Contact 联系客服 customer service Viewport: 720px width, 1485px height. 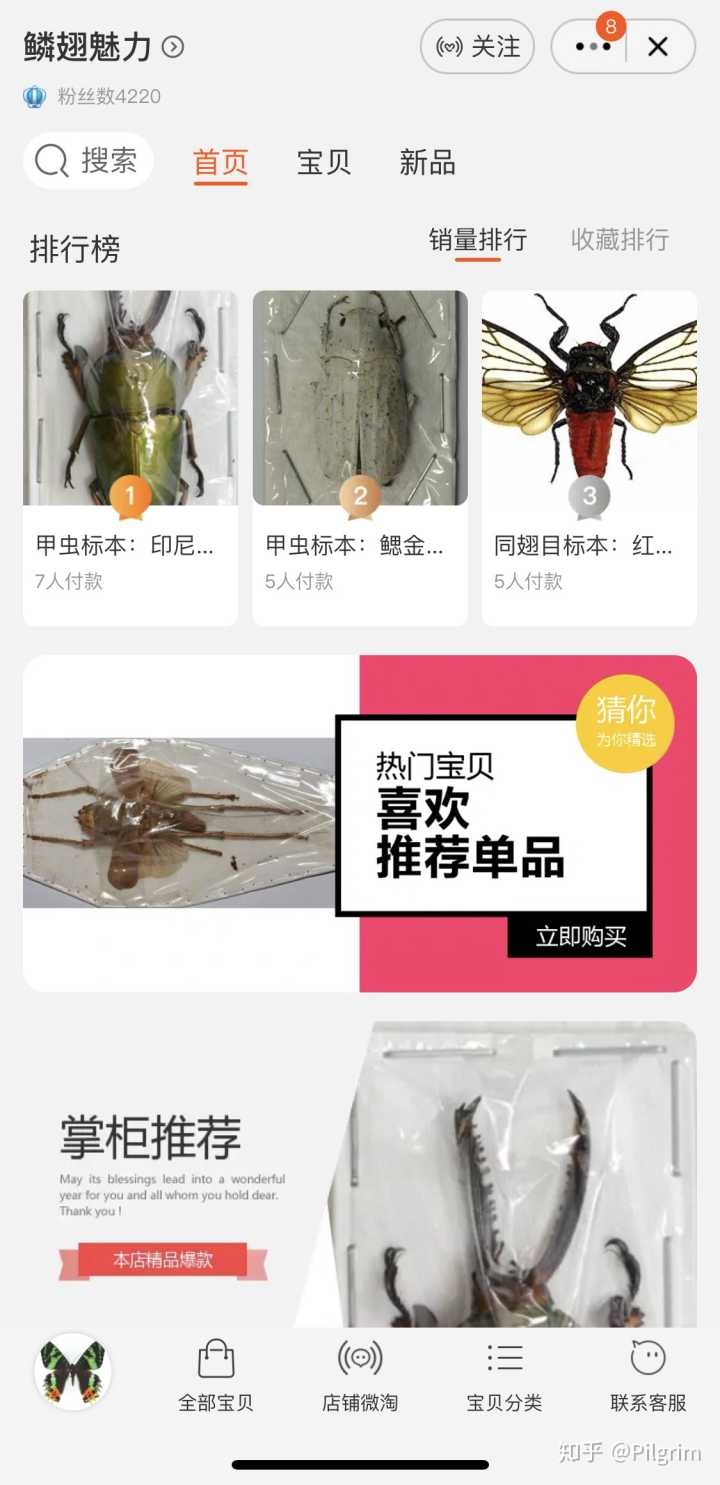[x=648, y=1377]
